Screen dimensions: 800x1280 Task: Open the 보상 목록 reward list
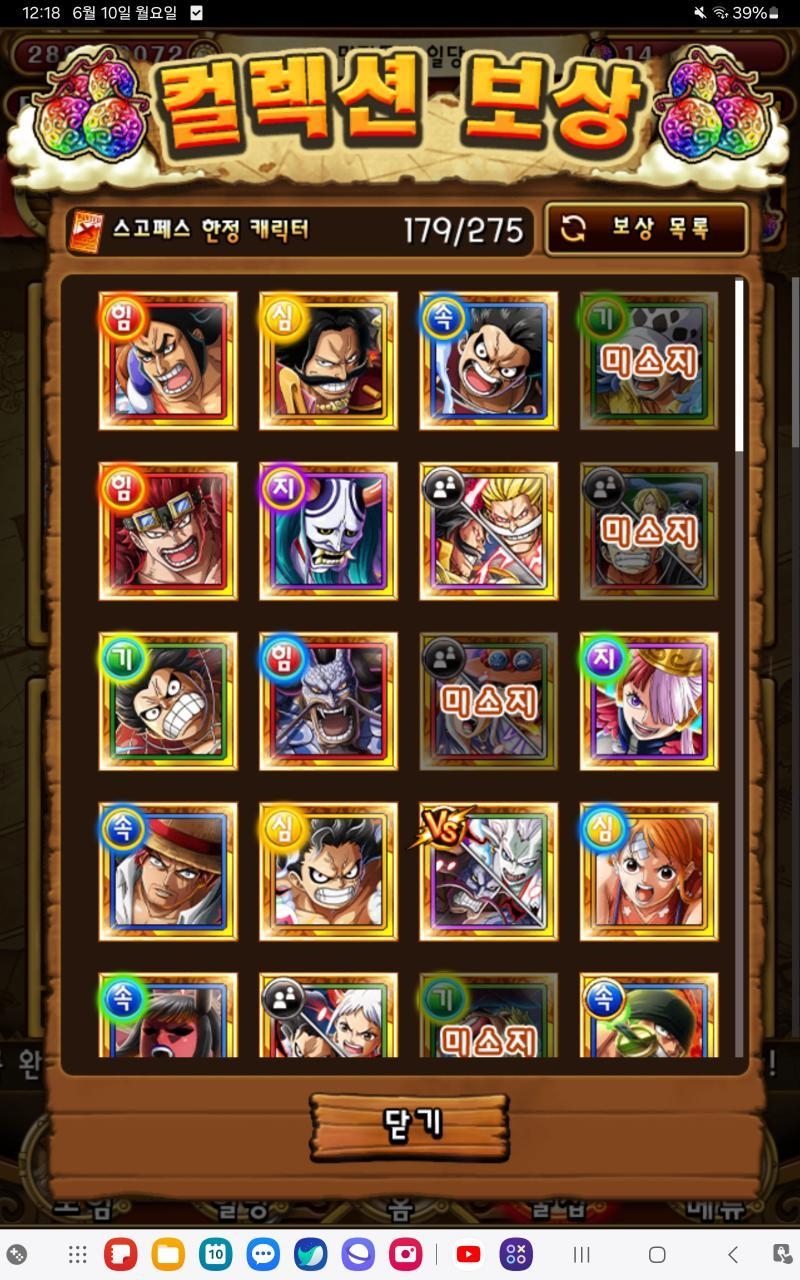tap(646, 228)
